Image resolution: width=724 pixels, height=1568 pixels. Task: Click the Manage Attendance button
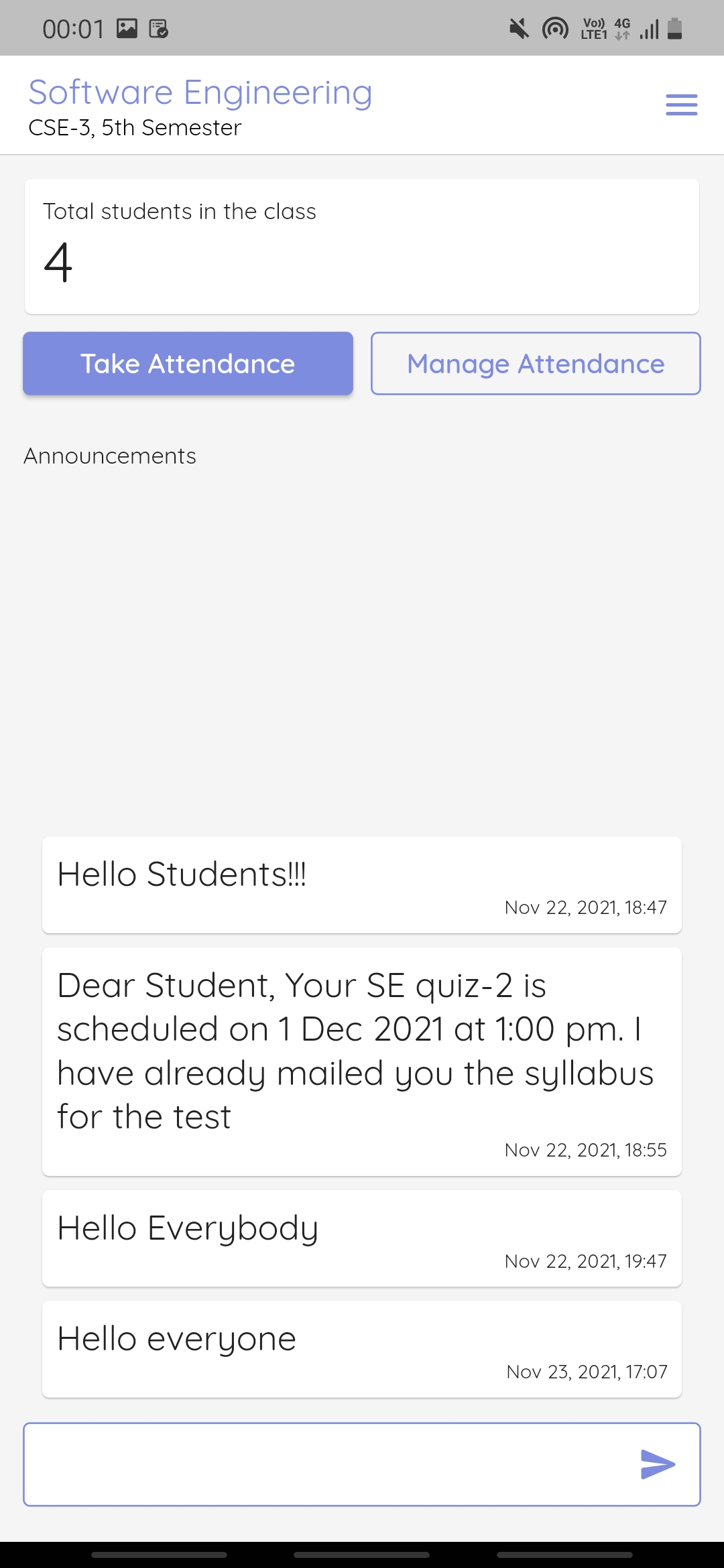(536, 363)
